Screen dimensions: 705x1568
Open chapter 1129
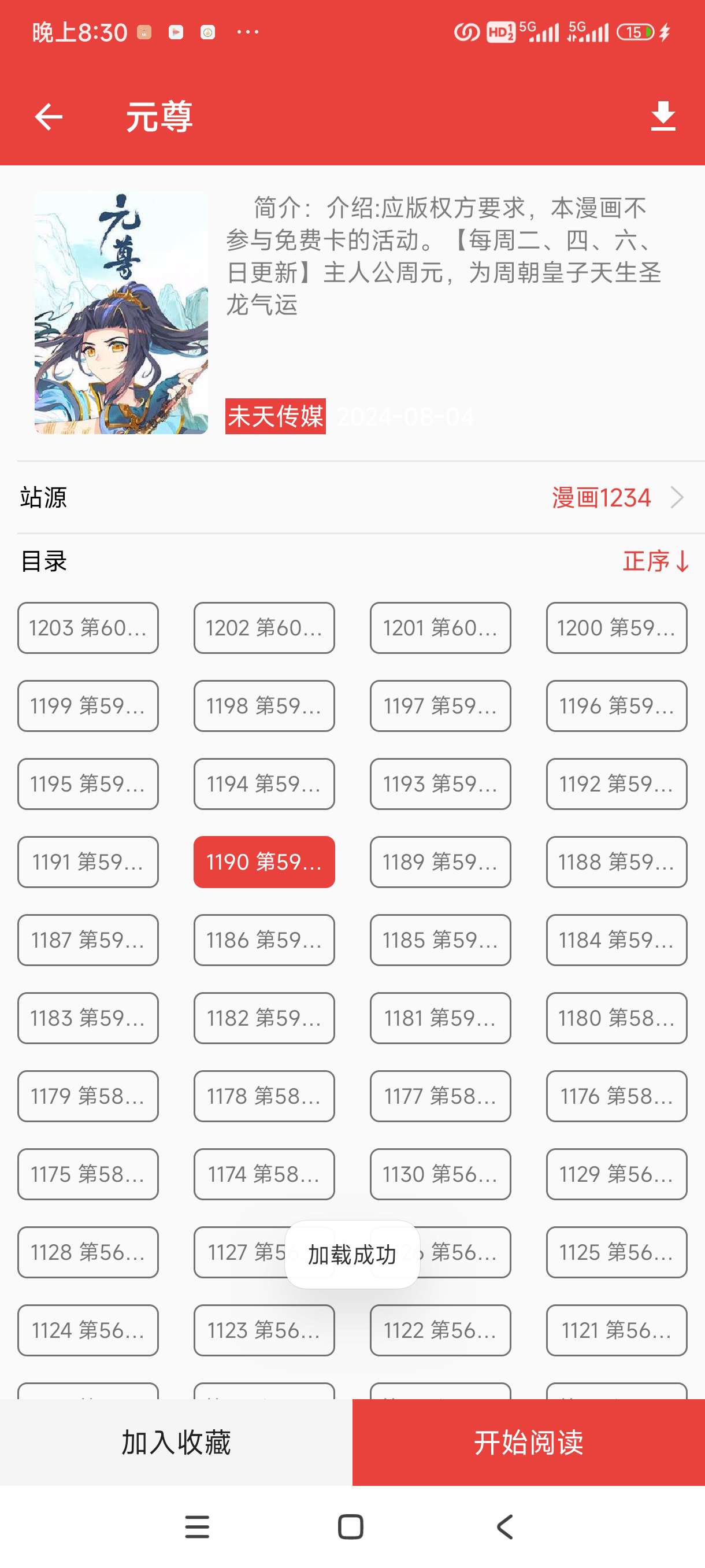pos(616,1174)
